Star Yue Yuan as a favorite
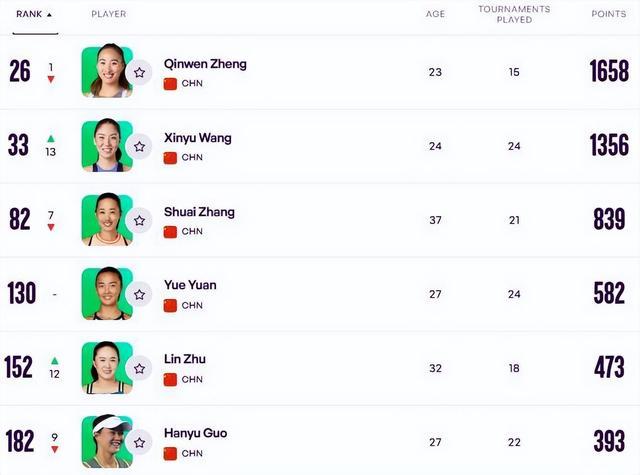 [x=140, y=294]
